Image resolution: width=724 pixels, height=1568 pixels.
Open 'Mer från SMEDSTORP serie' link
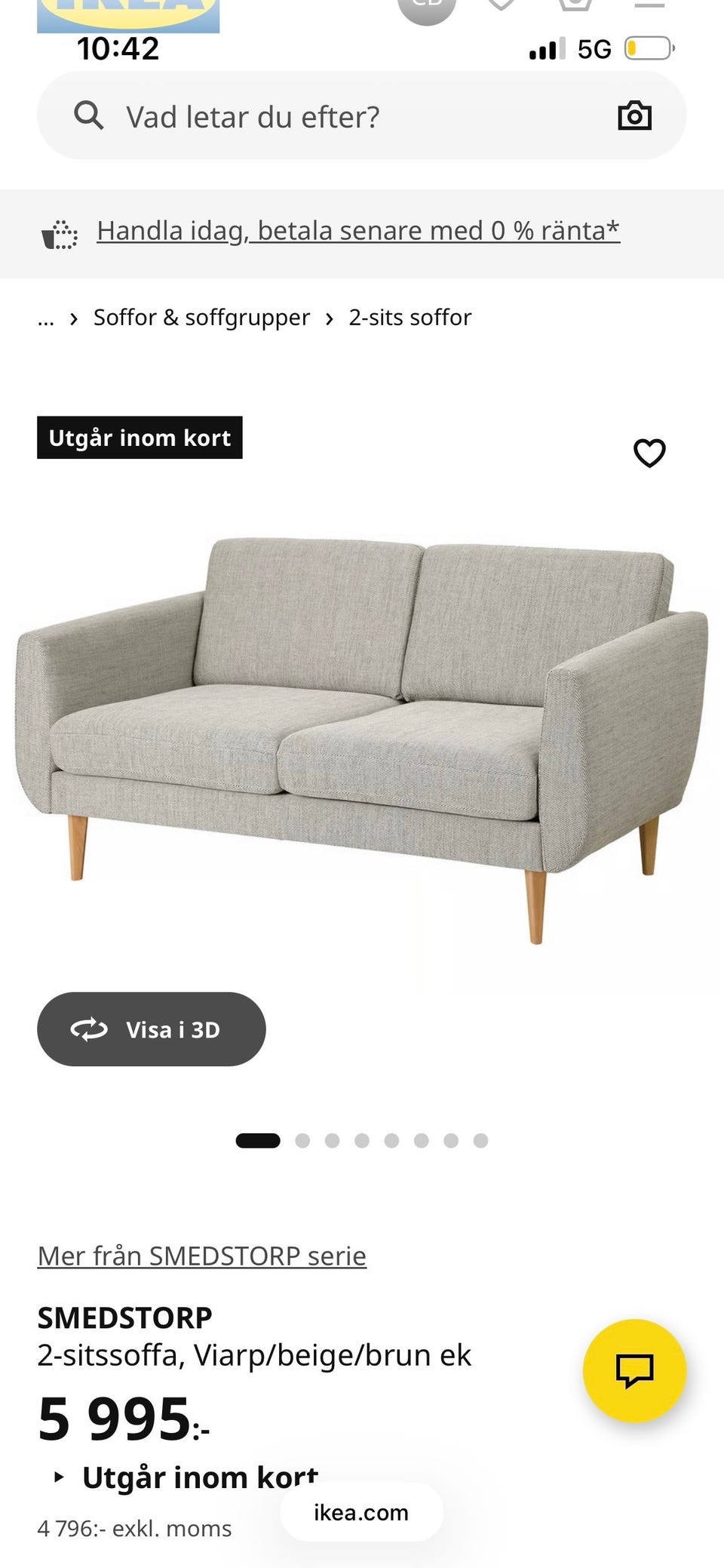(x=202, y=1256)
